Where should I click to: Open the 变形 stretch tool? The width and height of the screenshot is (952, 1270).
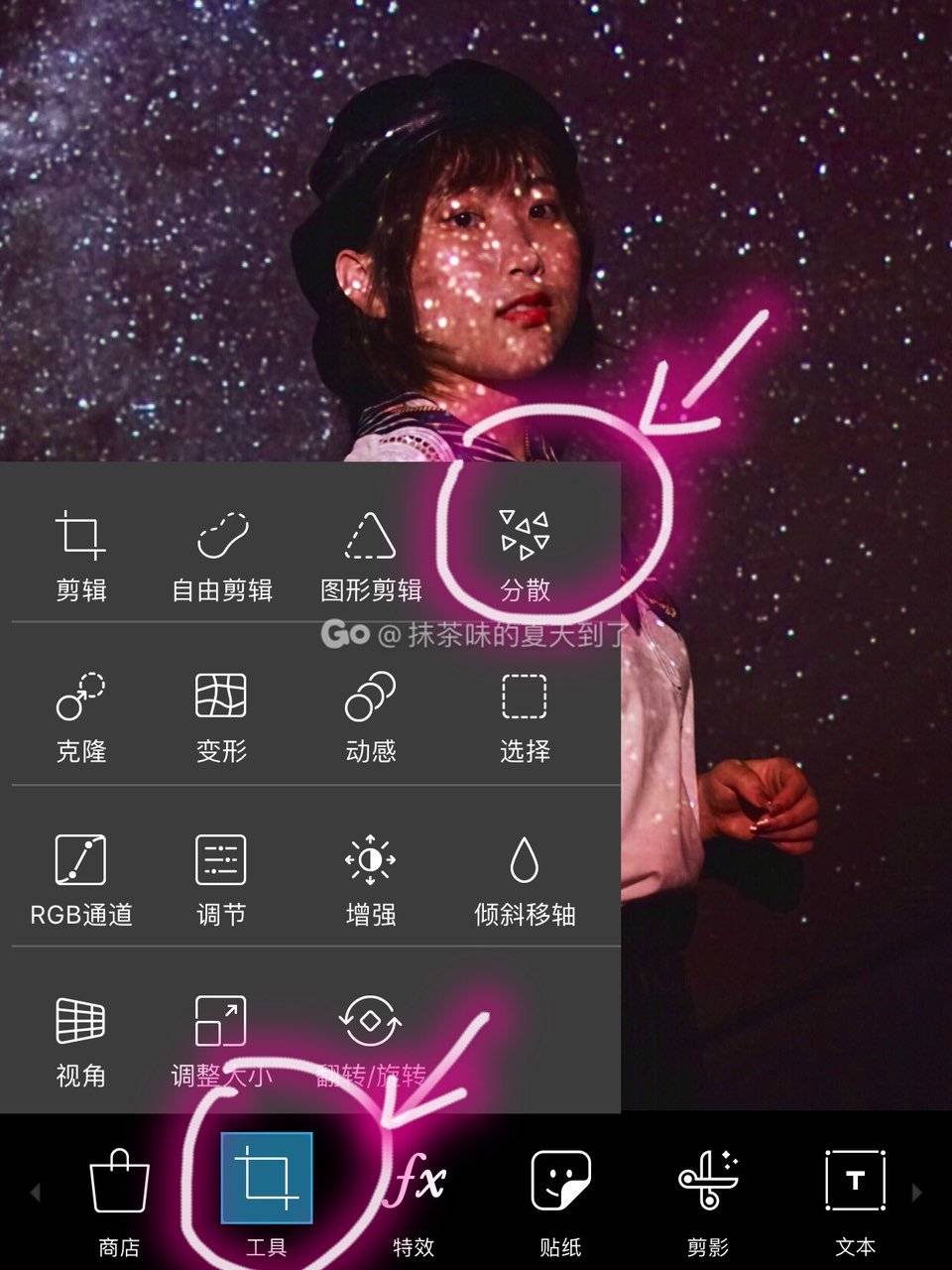pos(221,714)
